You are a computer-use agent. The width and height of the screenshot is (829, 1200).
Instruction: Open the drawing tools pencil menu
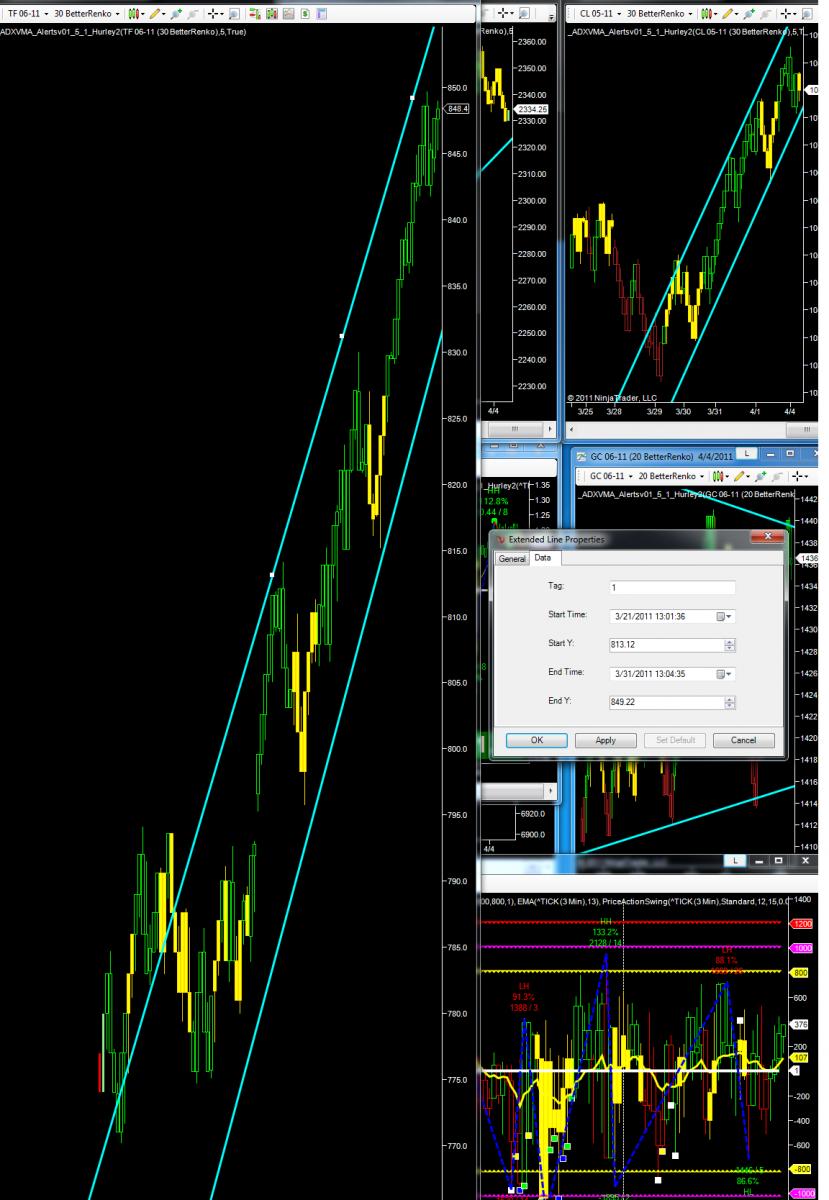click(163, 16)
